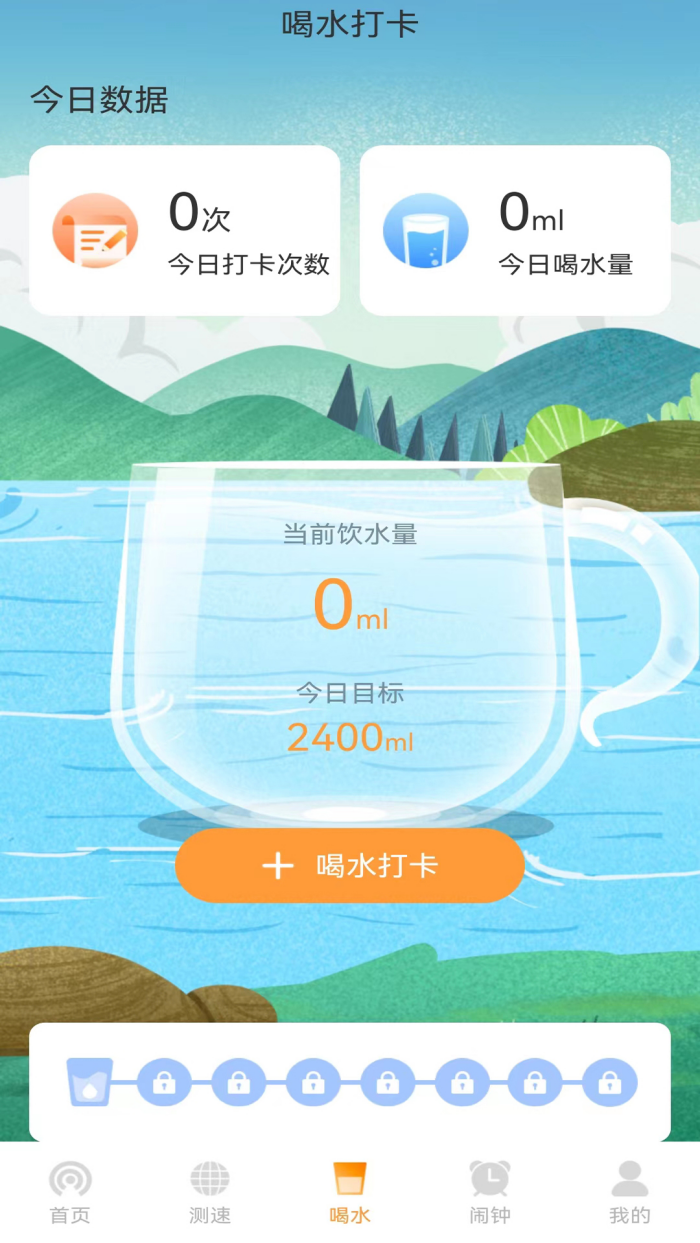View the 今日喝水量 card
This screenshot has height=1243, width=700.
[x=515, y=231]
